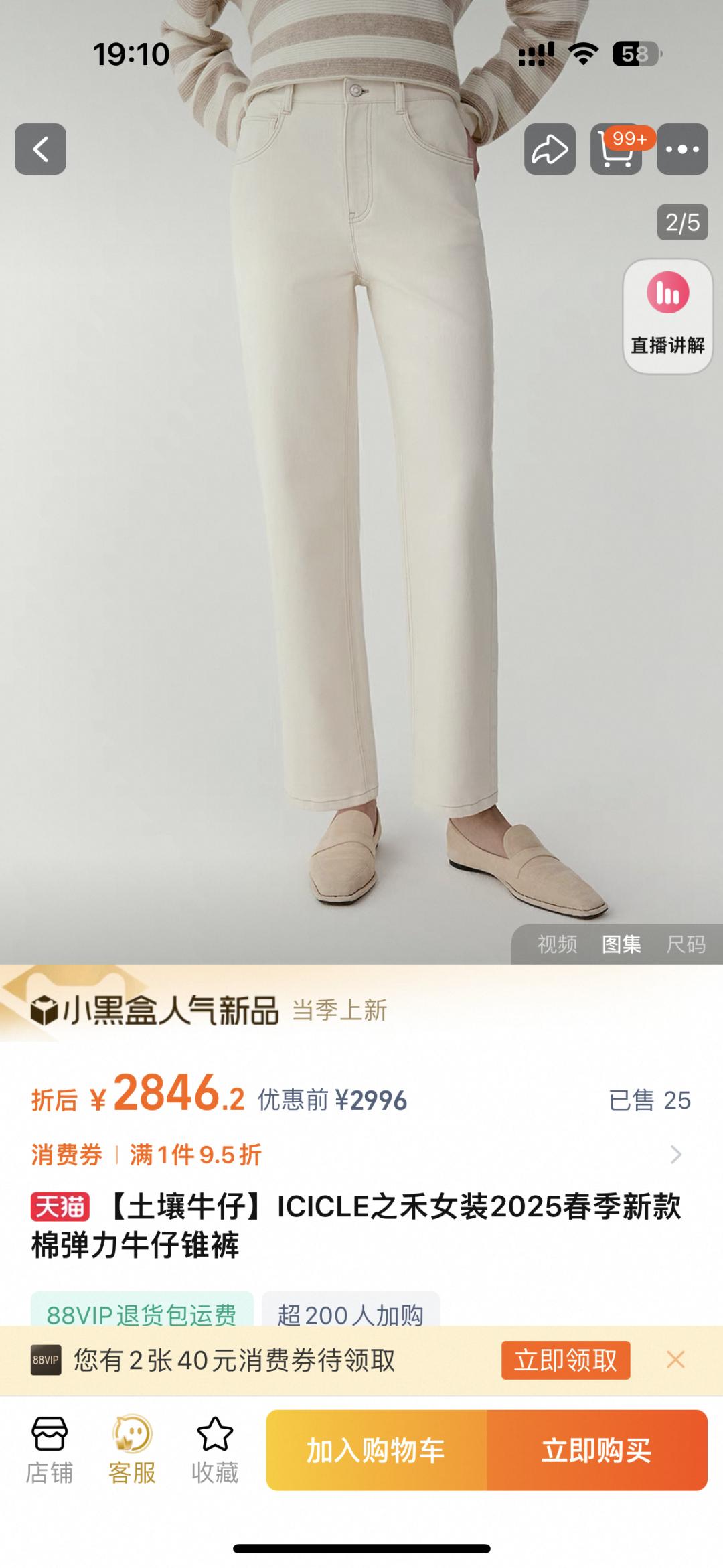Image resolution: width=723 pixels, height=1568 pixels.
Task: Tap 立即领取 to claim coupons
Action: (x=566, y=1360)
